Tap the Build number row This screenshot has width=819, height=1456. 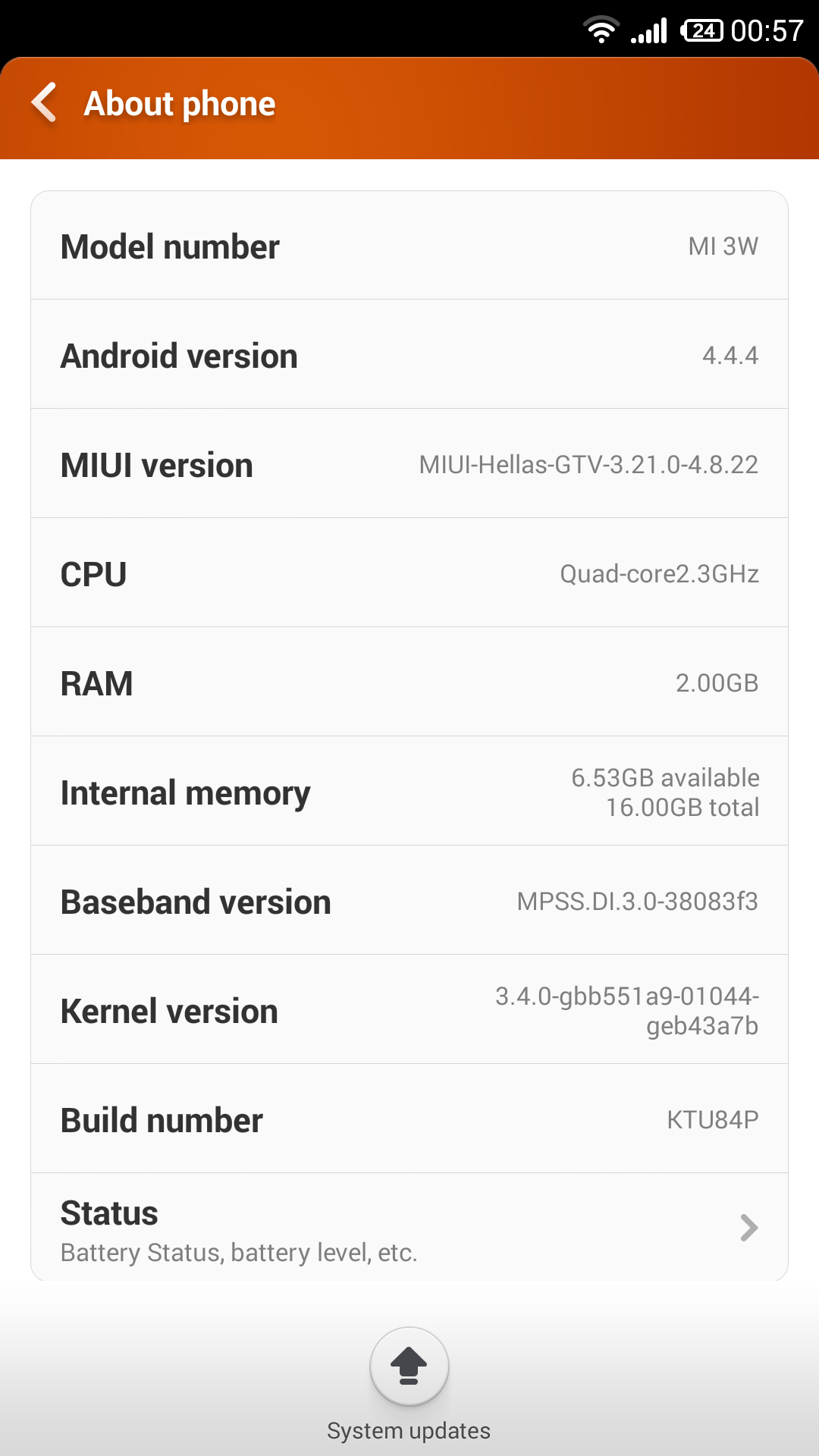(409, 1119)
